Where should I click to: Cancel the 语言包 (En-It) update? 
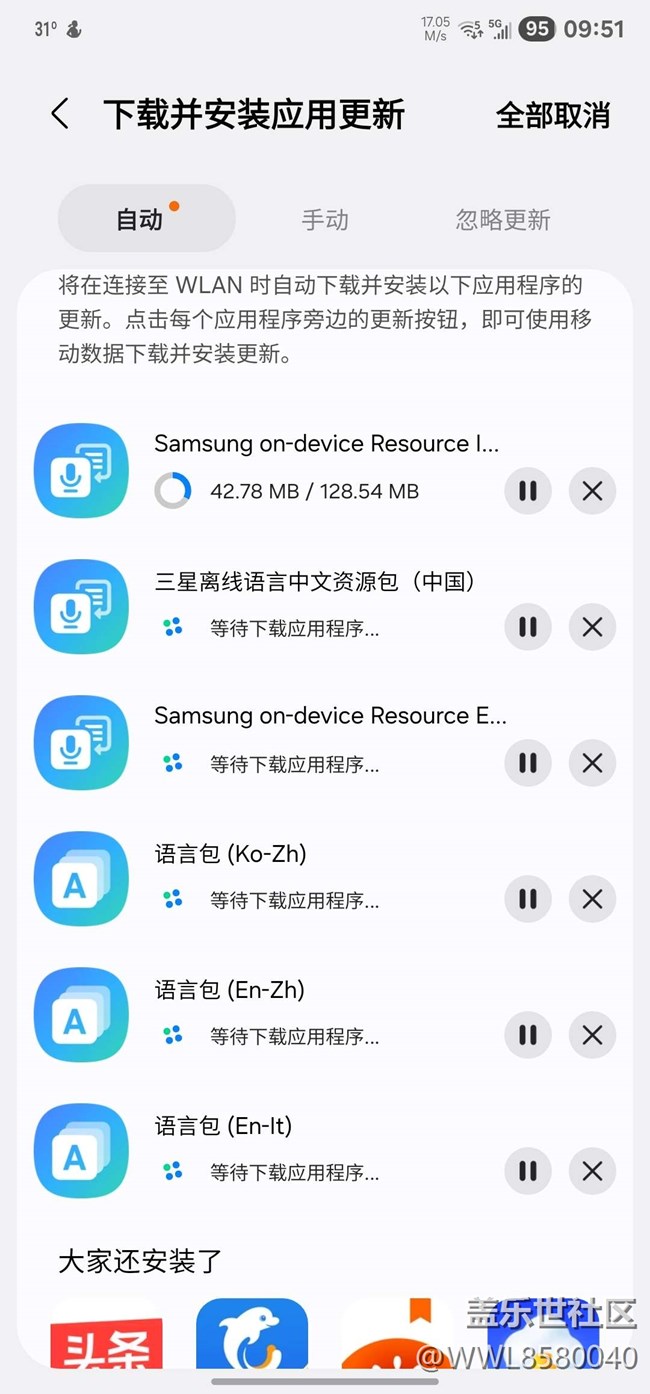coord(592,1171)
